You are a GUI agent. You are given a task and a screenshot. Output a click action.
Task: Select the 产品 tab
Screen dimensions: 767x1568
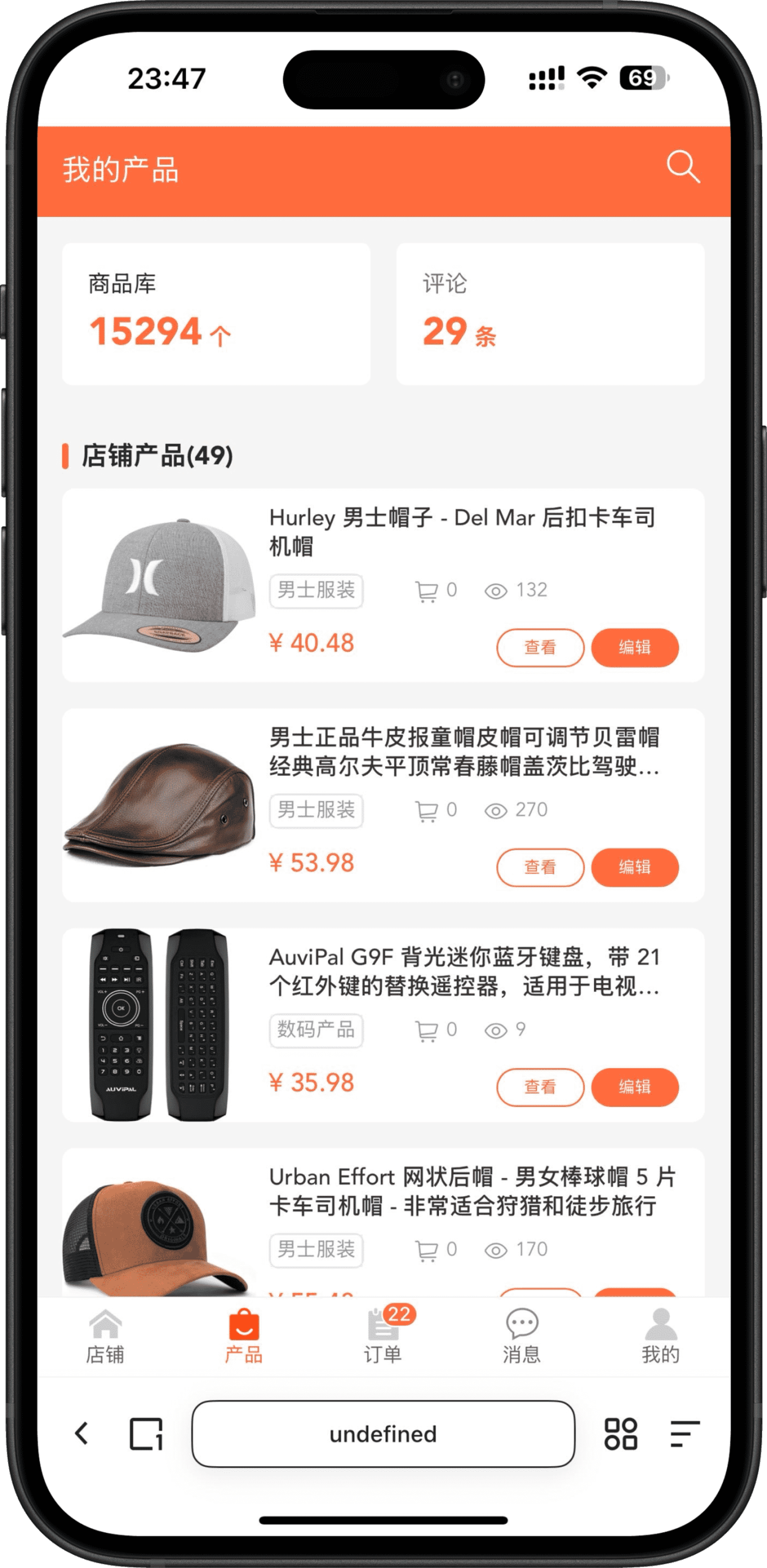pyautogui.click(x=244, y=1338)
